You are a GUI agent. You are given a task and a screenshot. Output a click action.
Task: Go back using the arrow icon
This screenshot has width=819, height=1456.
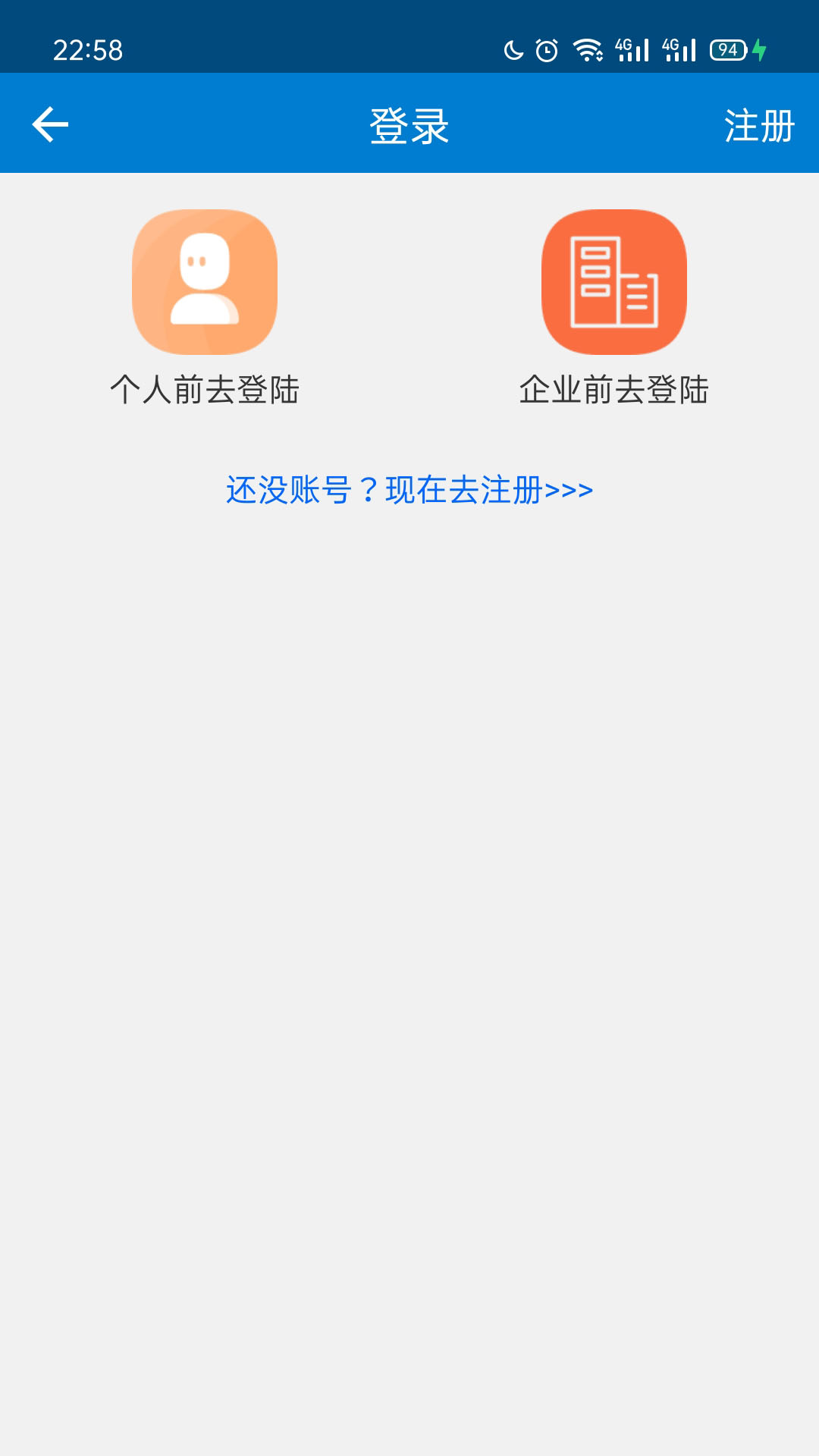[x=50, y=124]
